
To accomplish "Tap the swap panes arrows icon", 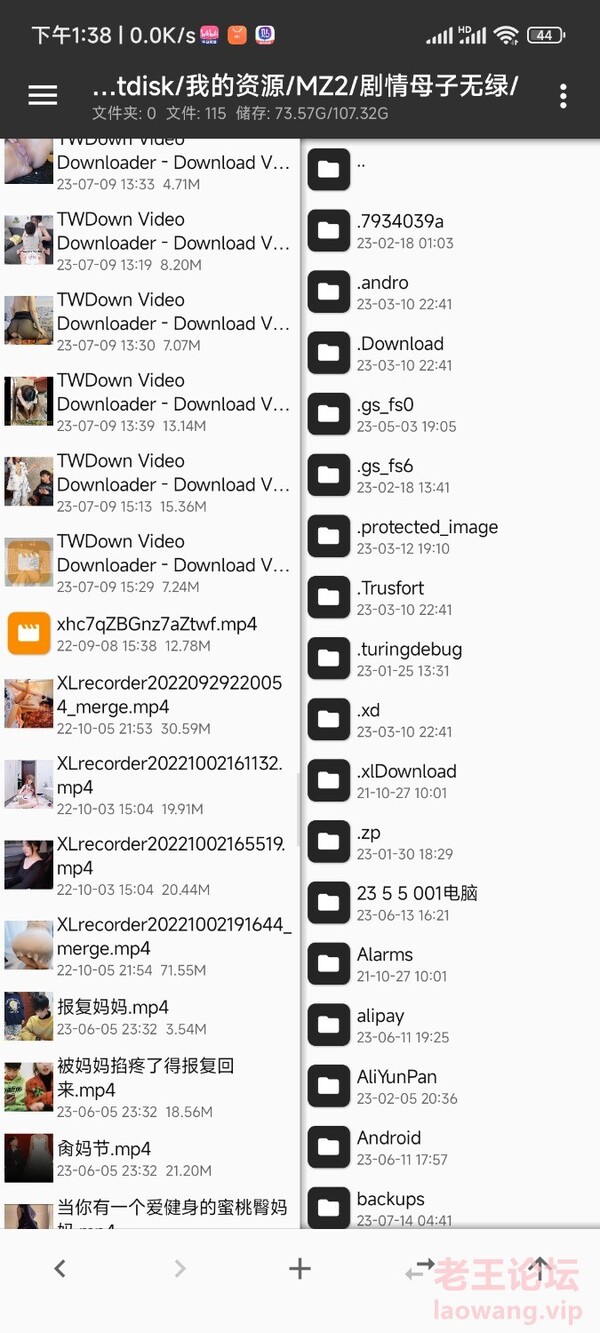I will [419, 1269].
